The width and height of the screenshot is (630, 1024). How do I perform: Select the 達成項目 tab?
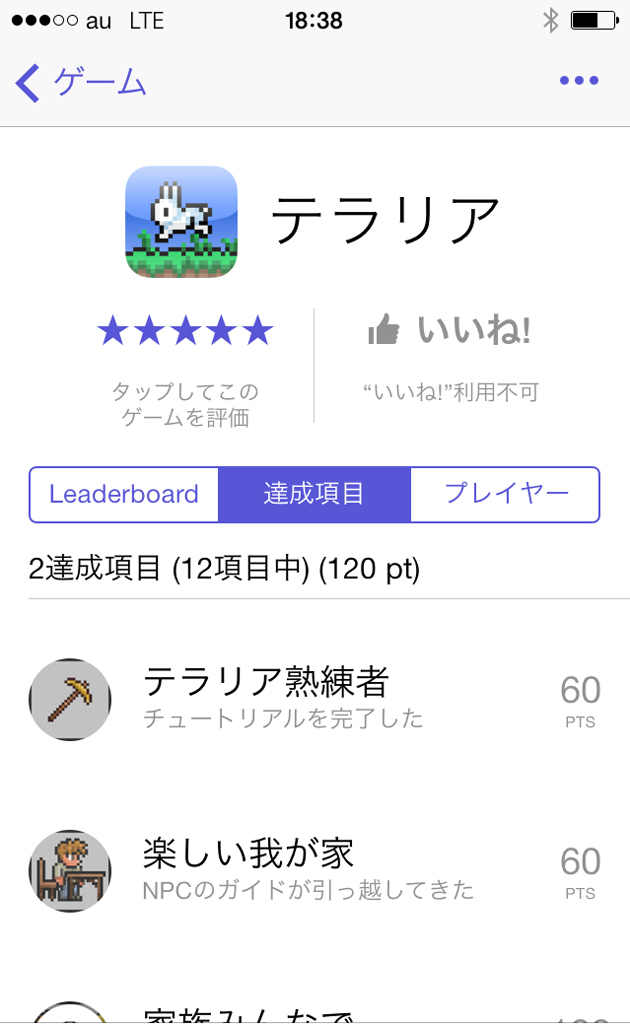point(314,494)
